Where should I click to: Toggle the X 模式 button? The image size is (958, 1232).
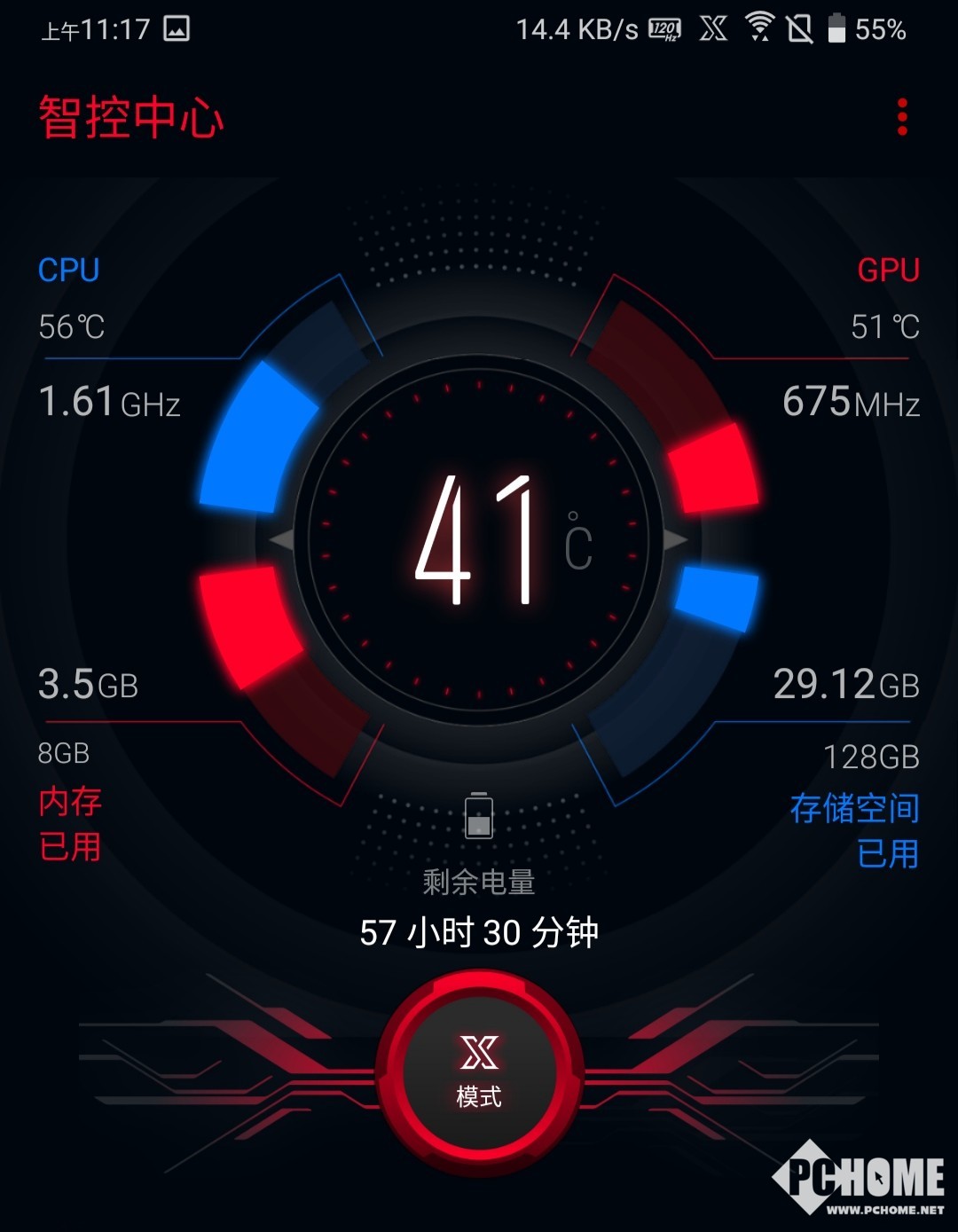(x=479, y=1072)
